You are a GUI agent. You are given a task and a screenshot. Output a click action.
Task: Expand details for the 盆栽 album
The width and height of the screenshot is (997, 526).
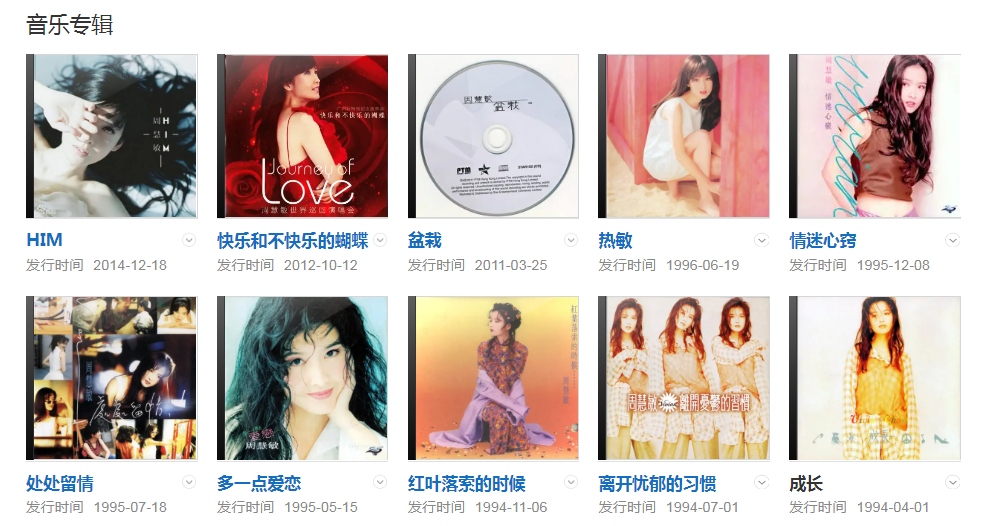click(571, 240)
